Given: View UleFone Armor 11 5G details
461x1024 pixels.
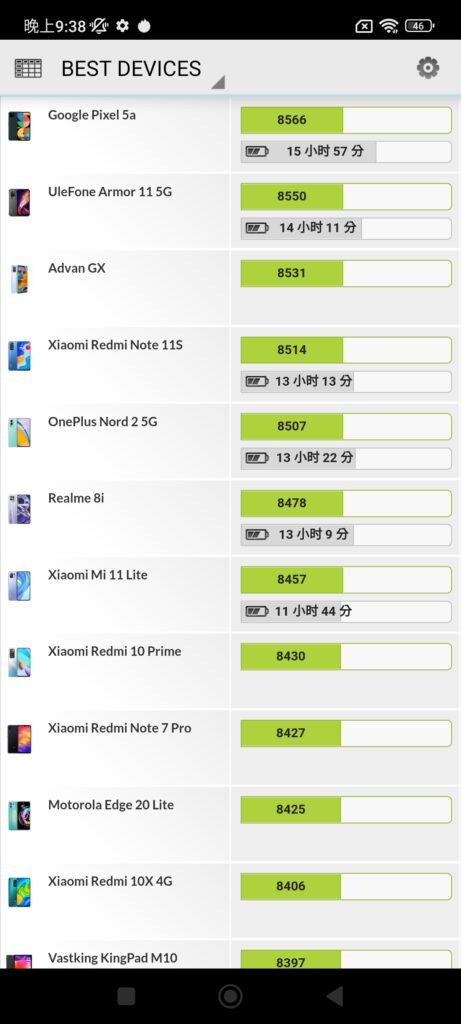Looking at the screenshot, I should pyautogui.click(x=230, y=211).
